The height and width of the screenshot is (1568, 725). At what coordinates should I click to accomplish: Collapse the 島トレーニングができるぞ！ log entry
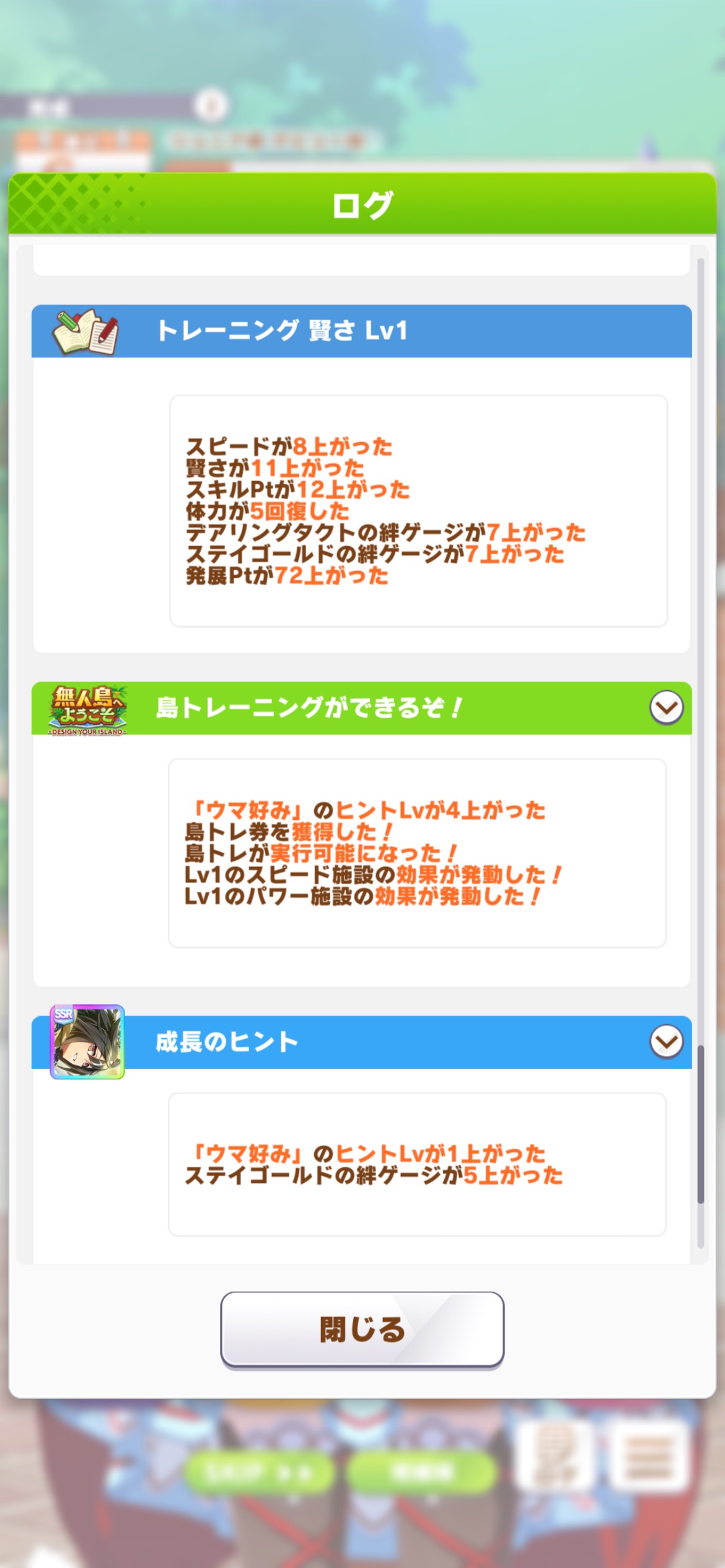pyautogui.click(x=666, y=707)
